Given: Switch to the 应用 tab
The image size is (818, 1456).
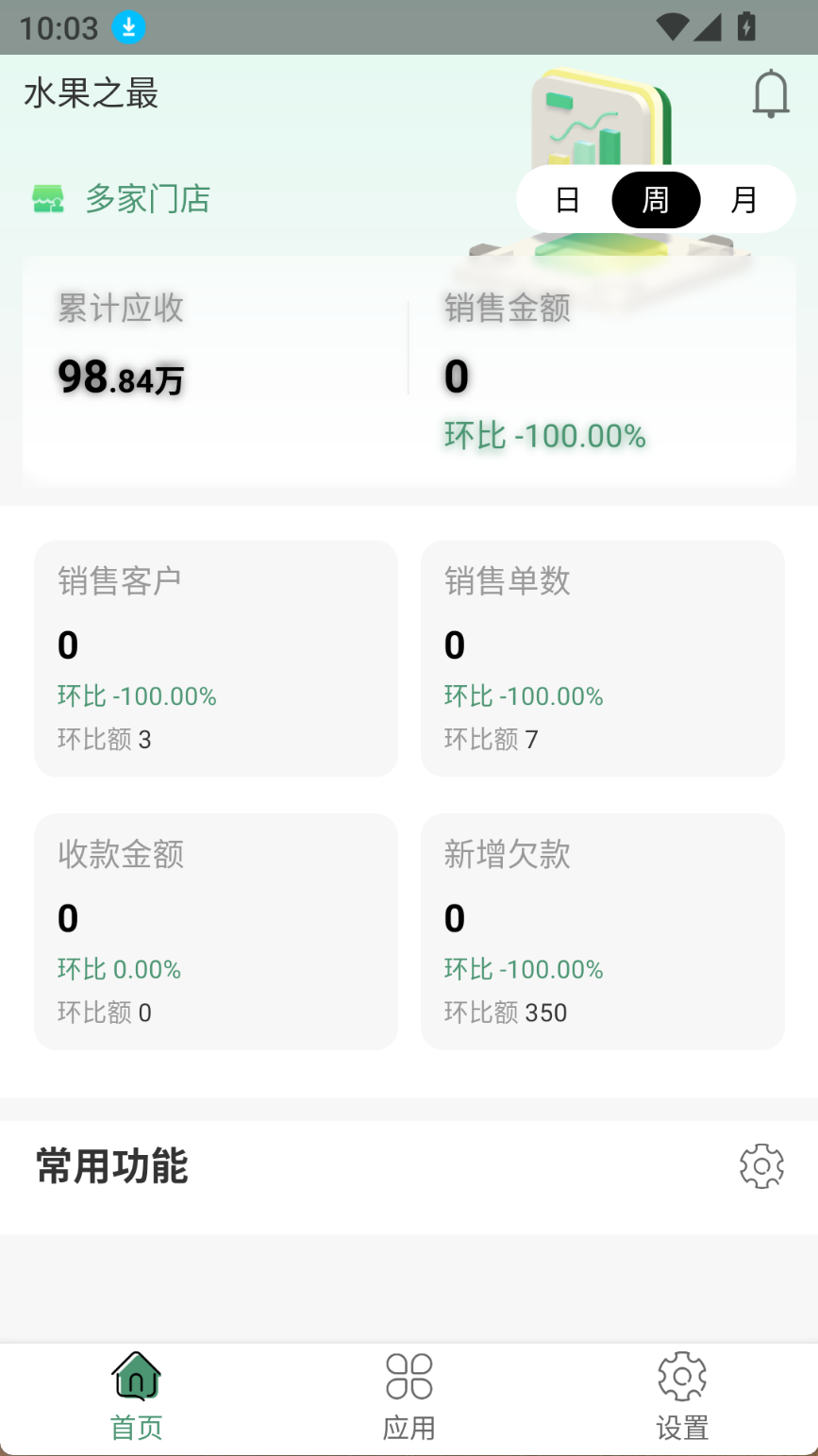Looking at the screenshot, I should 409,1397.
